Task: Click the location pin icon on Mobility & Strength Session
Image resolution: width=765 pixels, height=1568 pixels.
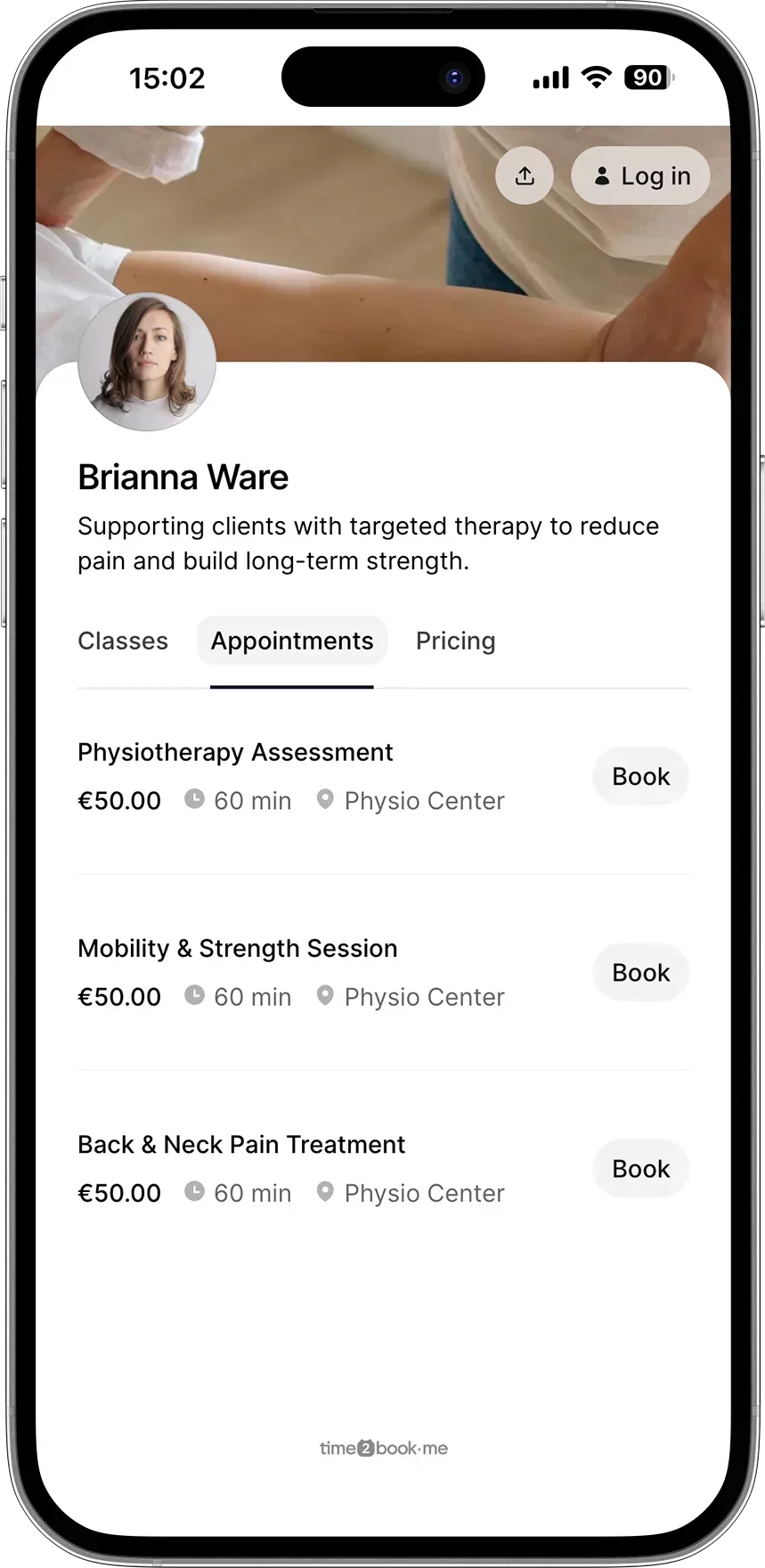Action: 324,995
